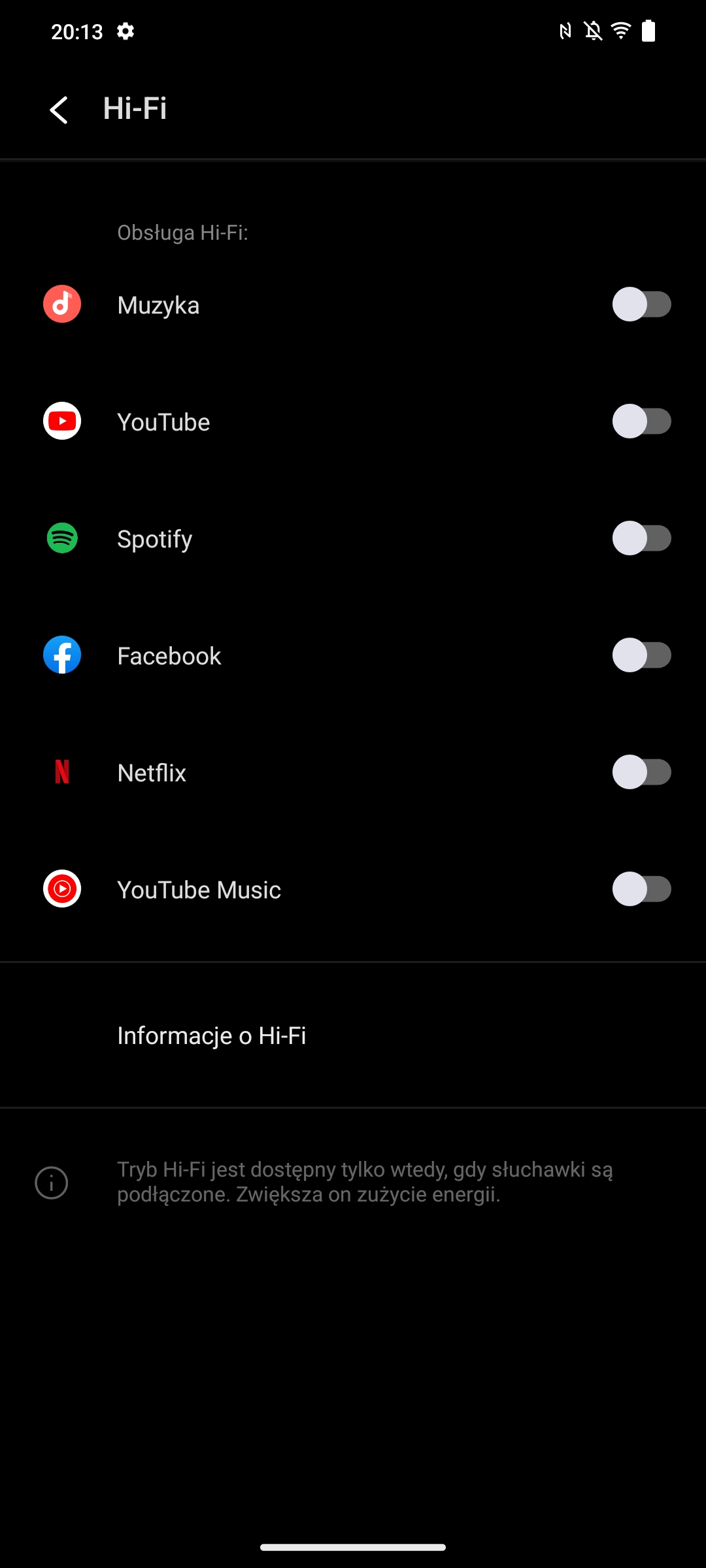Turn on Hi-Fi for Netflix
706x1568 pixels.
[x=642, y=772]
